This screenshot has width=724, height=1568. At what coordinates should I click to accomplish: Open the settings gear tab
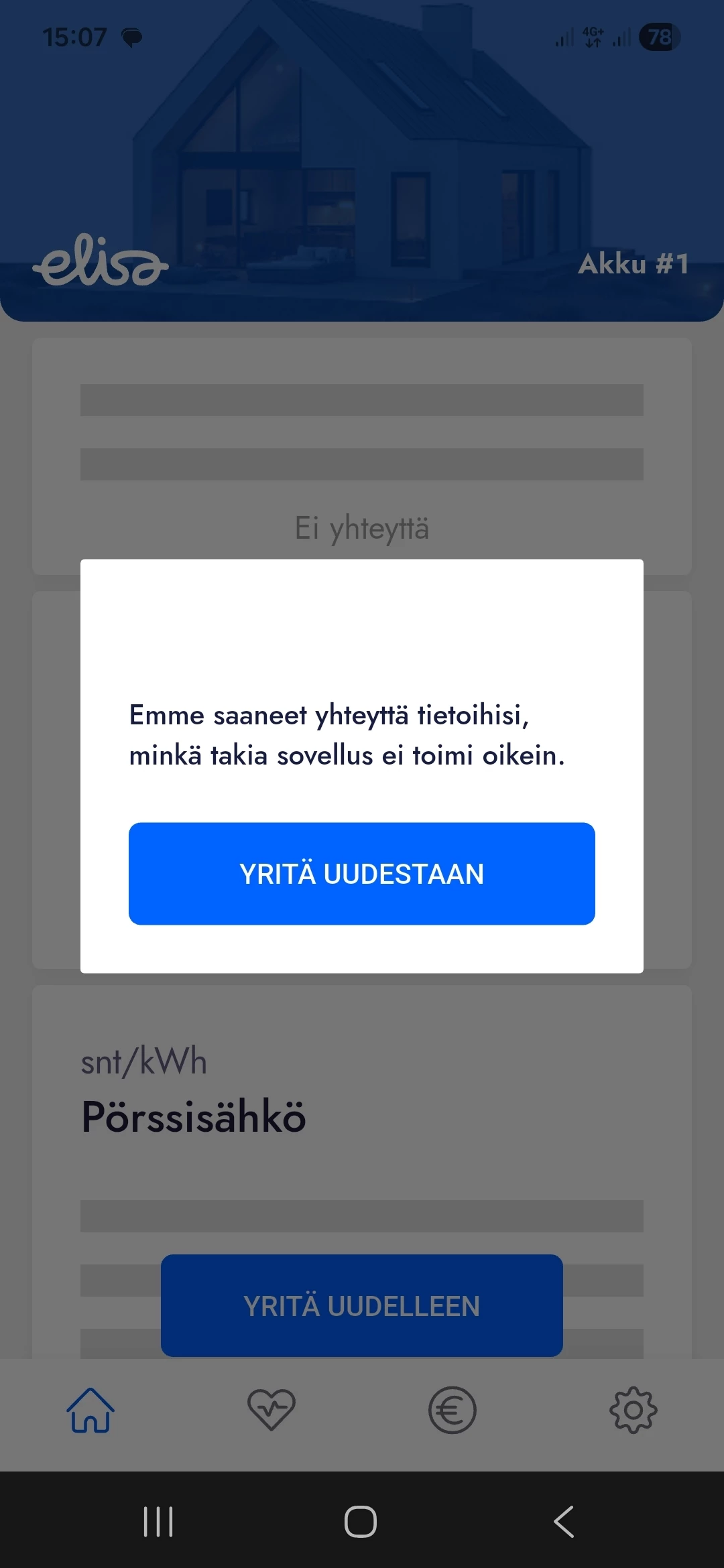633,1410
